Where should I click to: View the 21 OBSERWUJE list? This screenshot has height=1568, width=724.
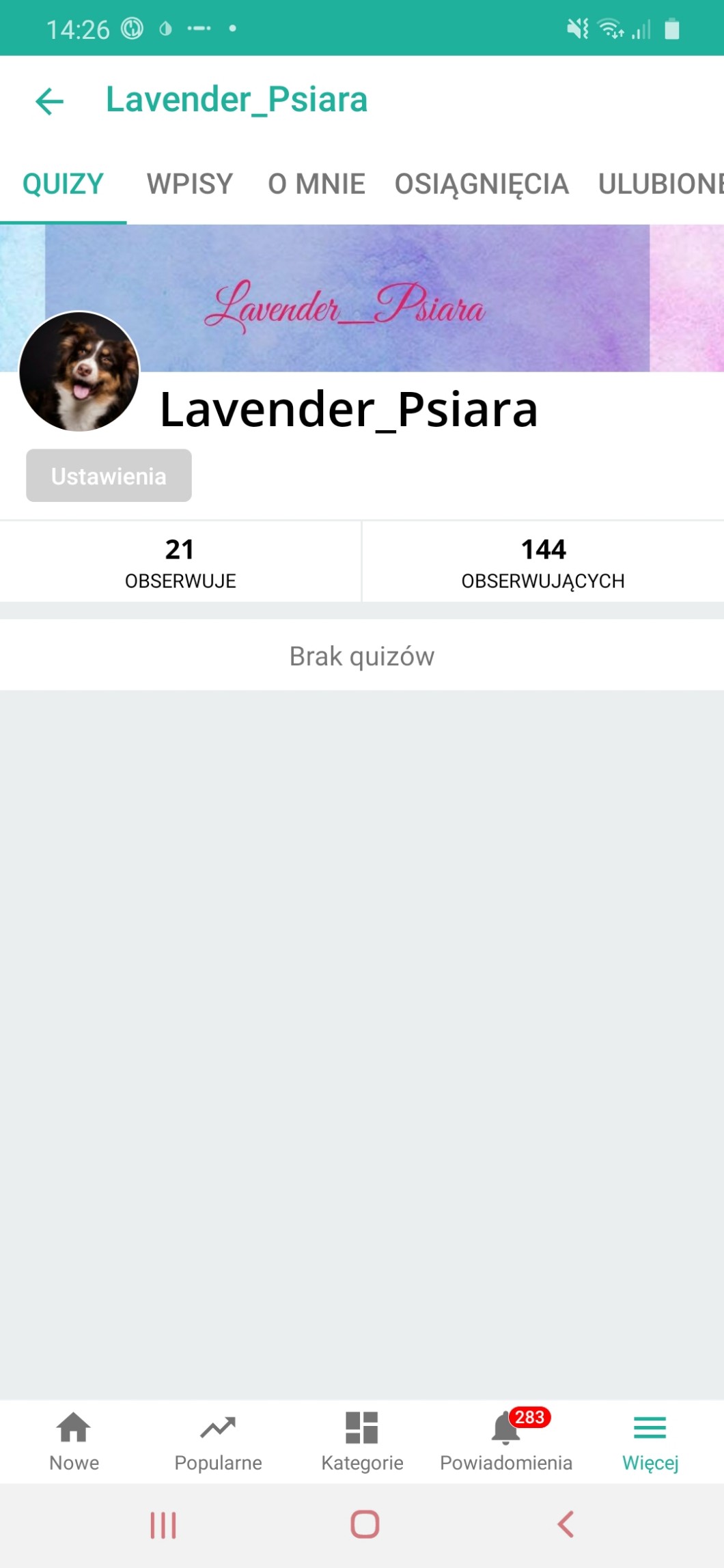180,562
